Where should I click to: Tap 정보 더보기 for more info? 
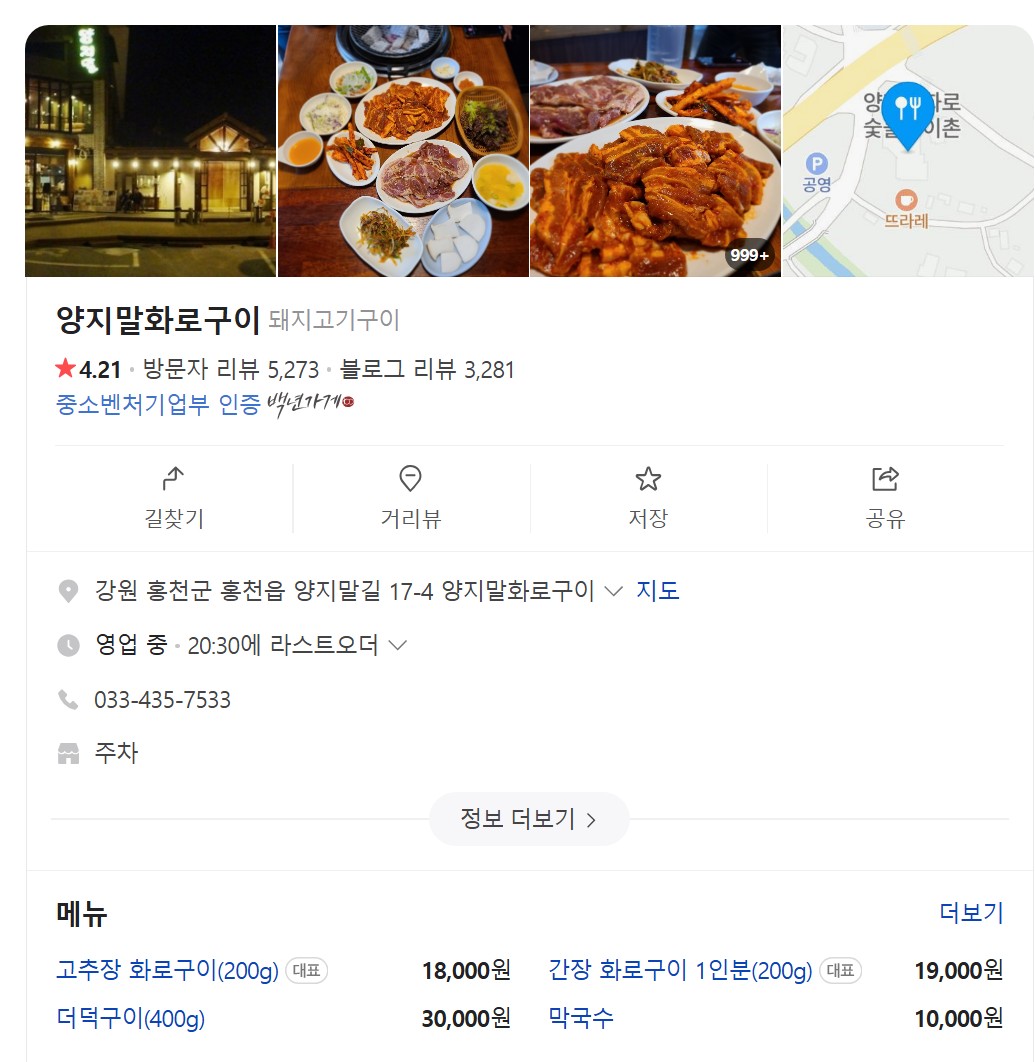[528, 820]
